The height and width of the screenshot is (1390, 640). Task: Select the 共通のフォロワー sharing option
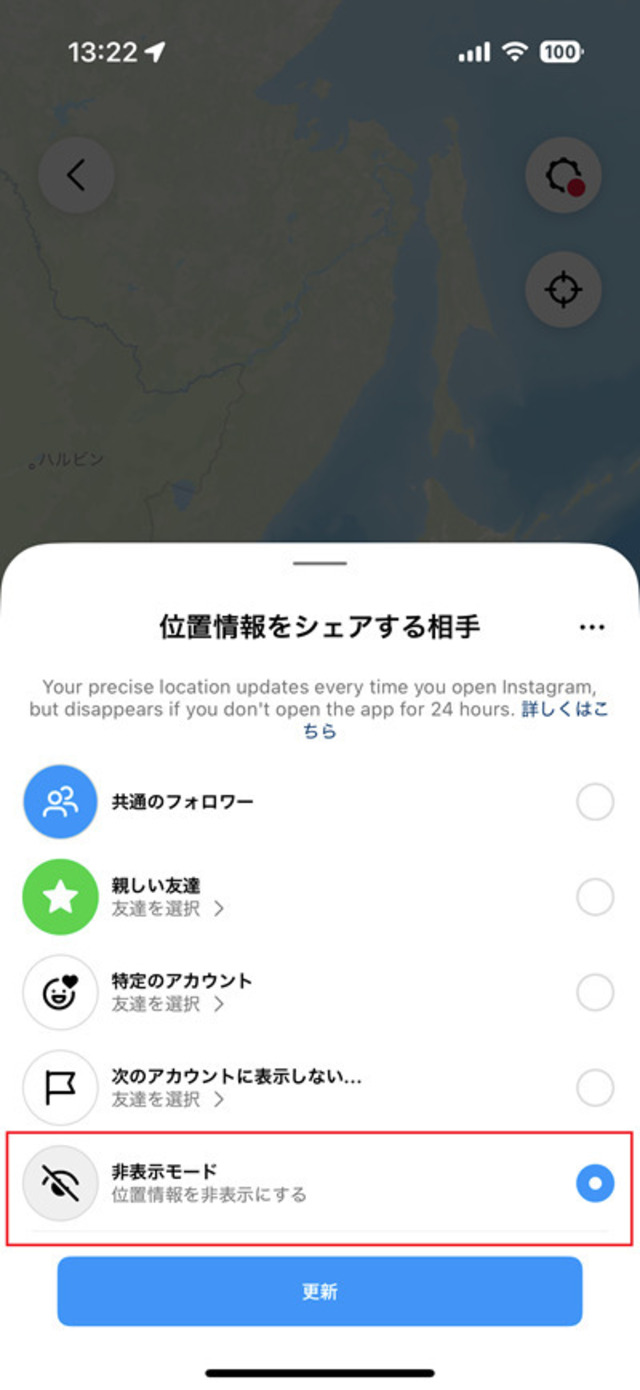pyautogui.click(x=595, y=802)
